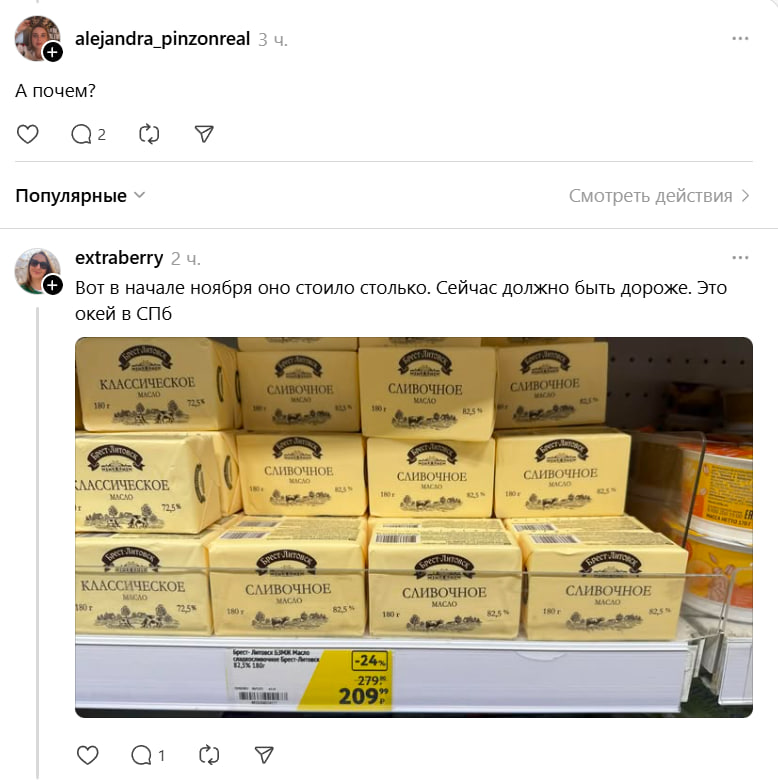Share alejandra_pinzonreal's post
The image size is (778, 780).
pyautogui.click(x=204, y=134)
